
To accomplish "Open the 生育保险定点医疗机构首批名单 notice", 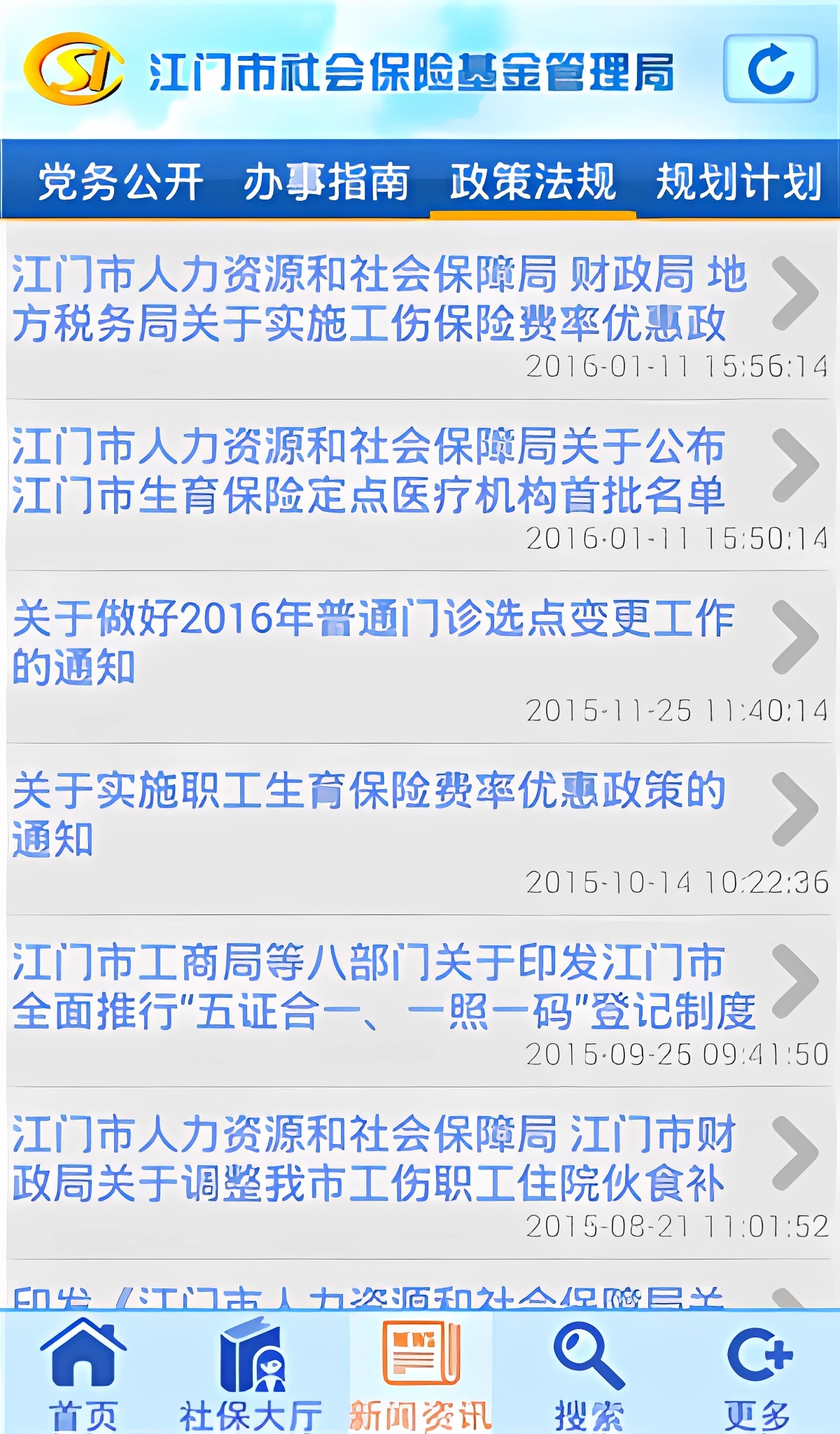I will pyautogui.click(x=378, y=471).
